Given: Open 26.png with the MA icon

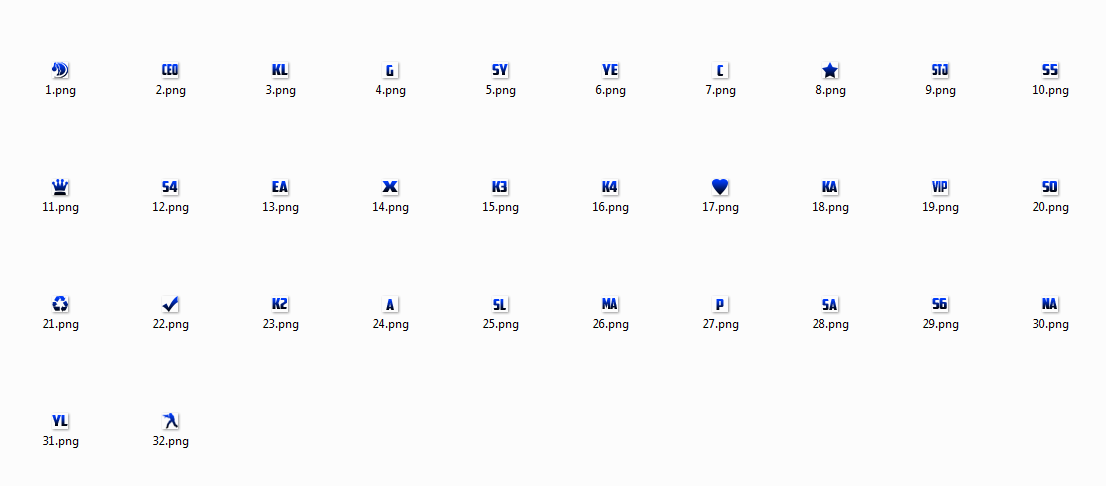Looking at the screenshot, I should tap(610, 305).
